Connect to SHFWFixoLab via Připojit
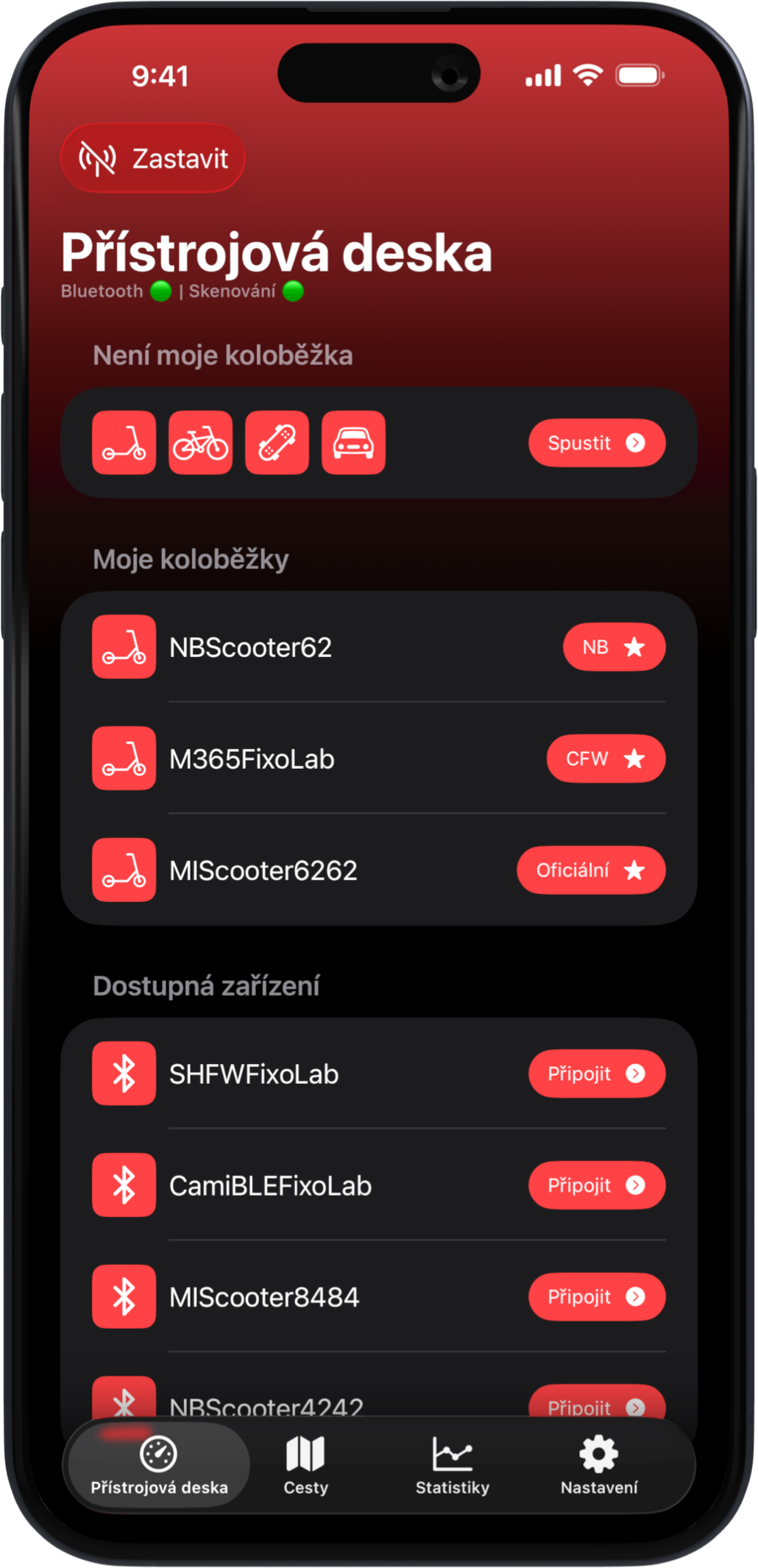 coord(596,1074)
